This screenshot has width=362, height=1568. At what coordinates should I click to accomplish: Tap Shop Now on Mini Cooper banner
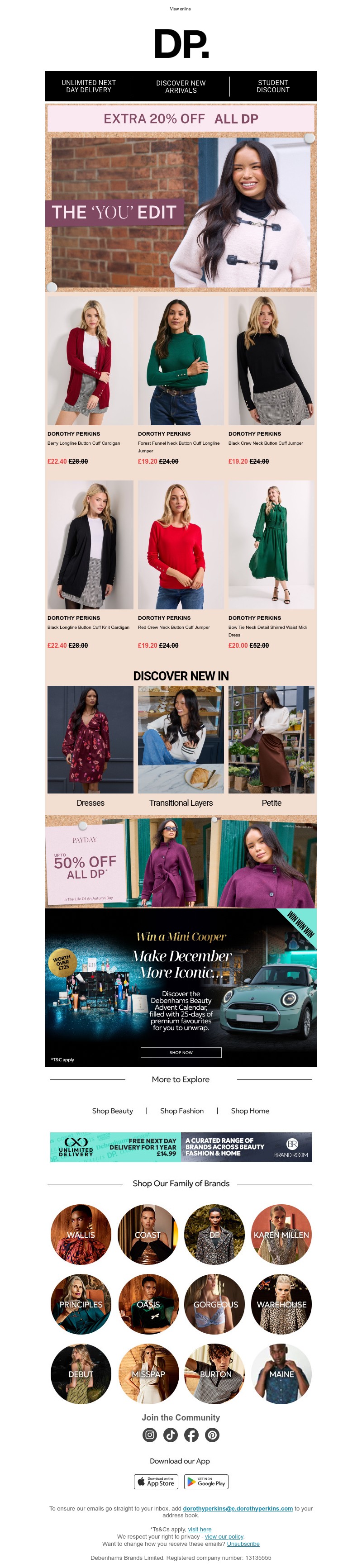pyautogui.click(x=181, y=1052)
